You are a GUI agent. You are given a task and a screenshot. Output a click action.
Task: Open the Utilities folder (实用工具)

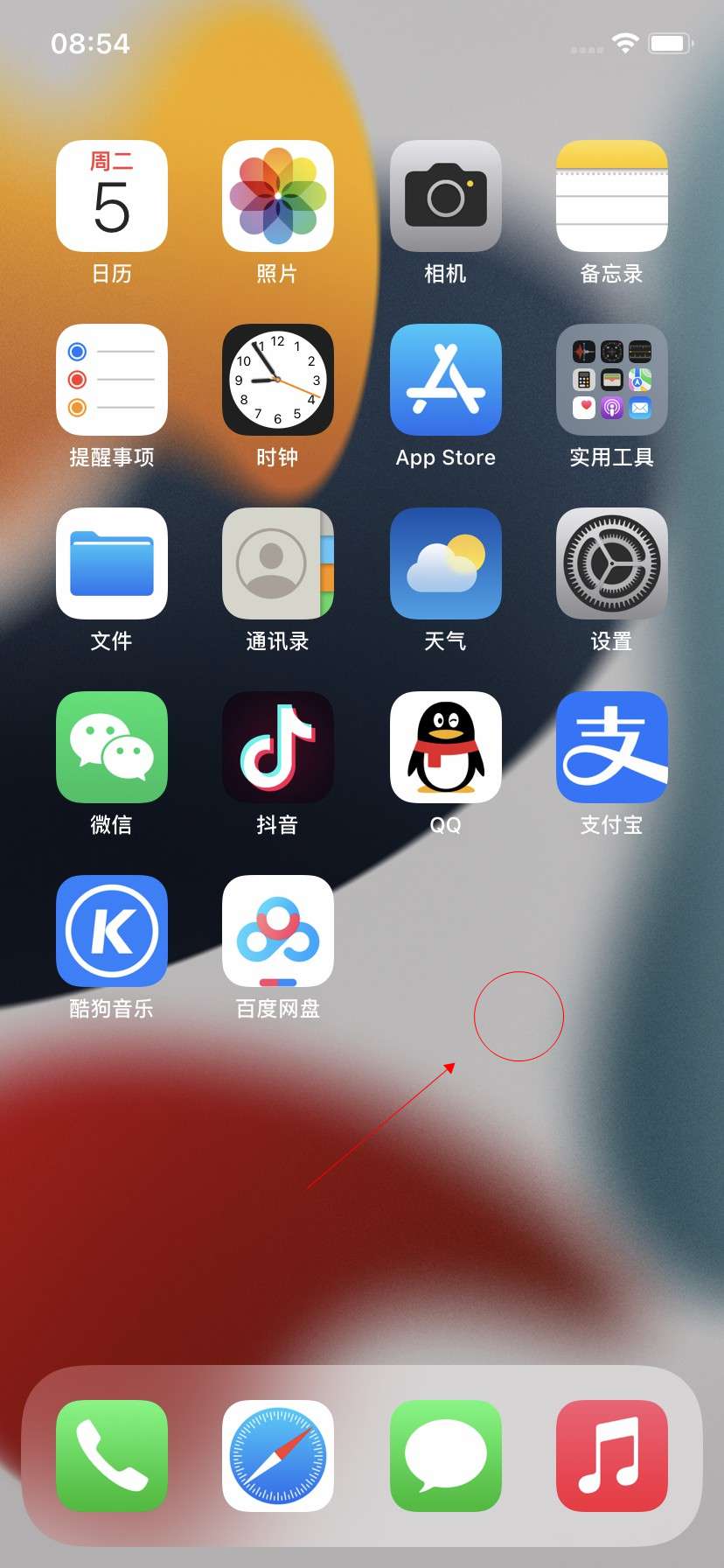pyautogui.click(x=611, y=380)
